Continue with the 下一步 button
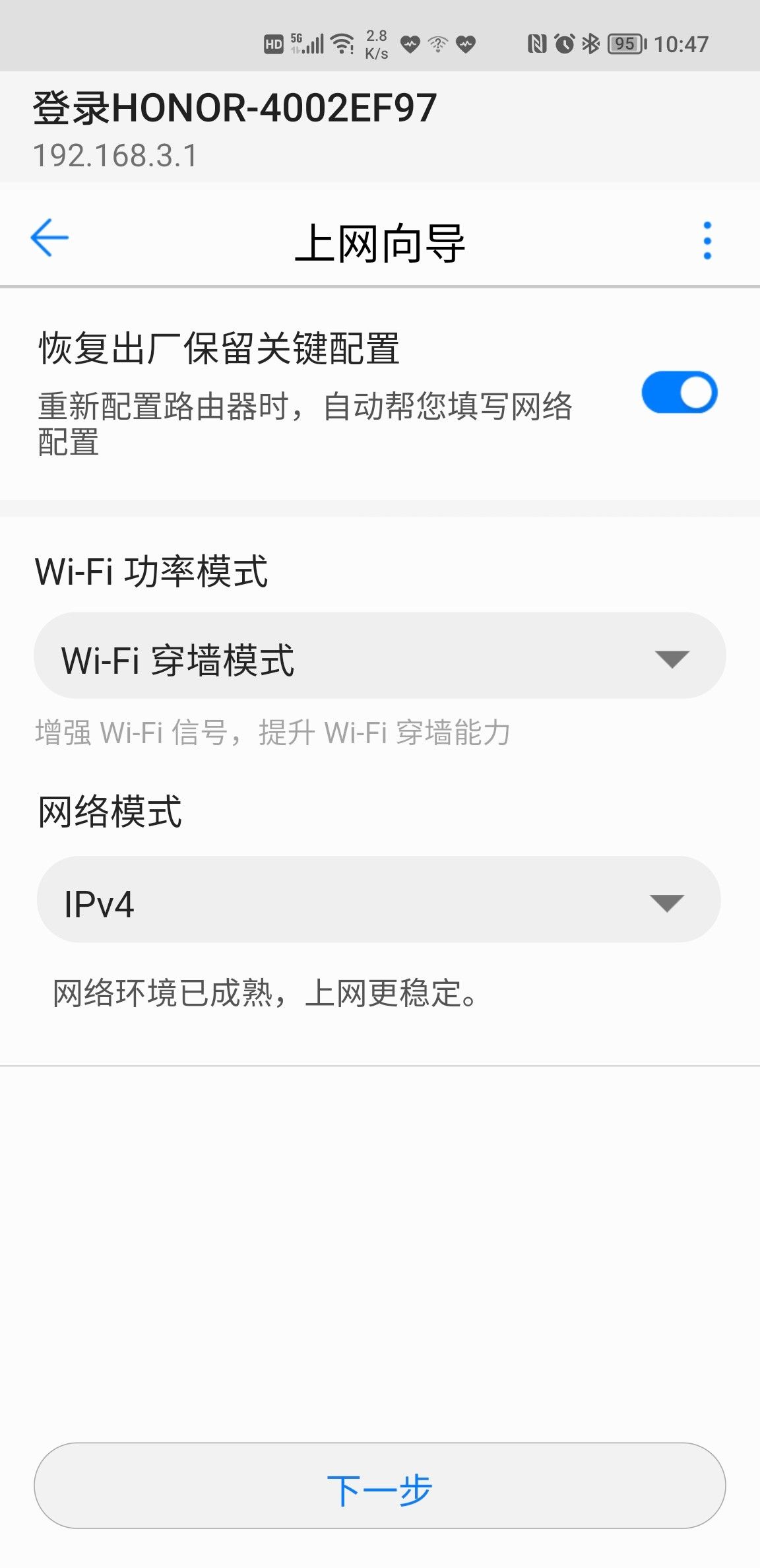The width and height of the screenshot is (760, 1568). click(x=379, y=1486)
